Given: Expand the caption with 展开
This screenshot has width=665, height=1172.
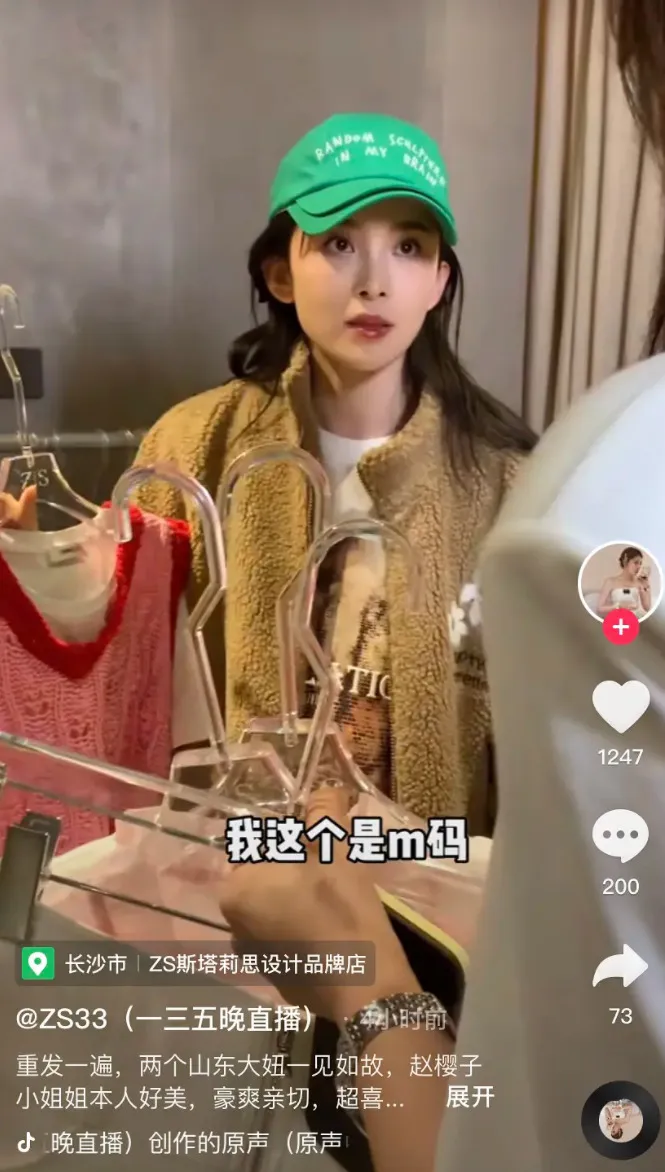Looking at the screenshot, I should (469, 1097).
